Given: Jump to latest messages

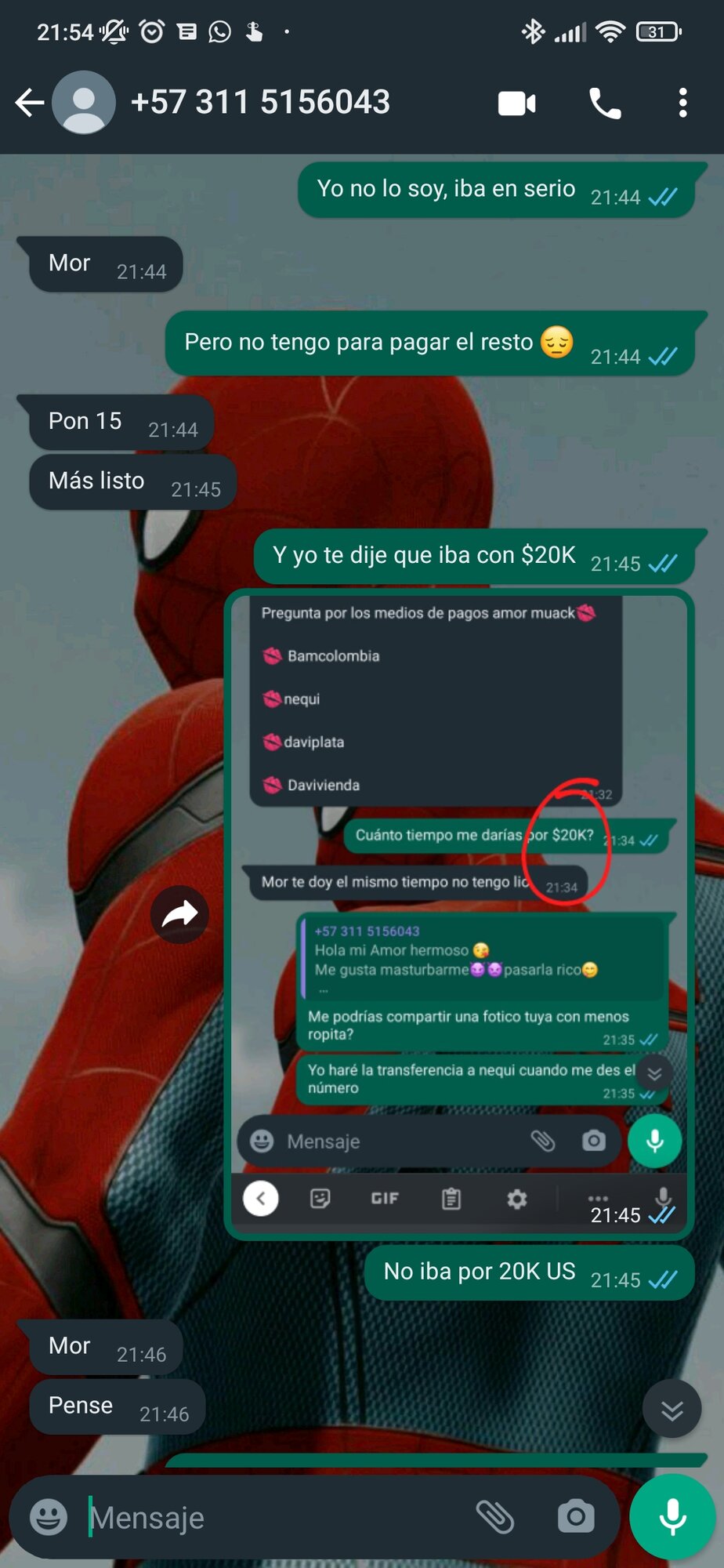Looking at the screenshot, I should tap(672, 1410).
